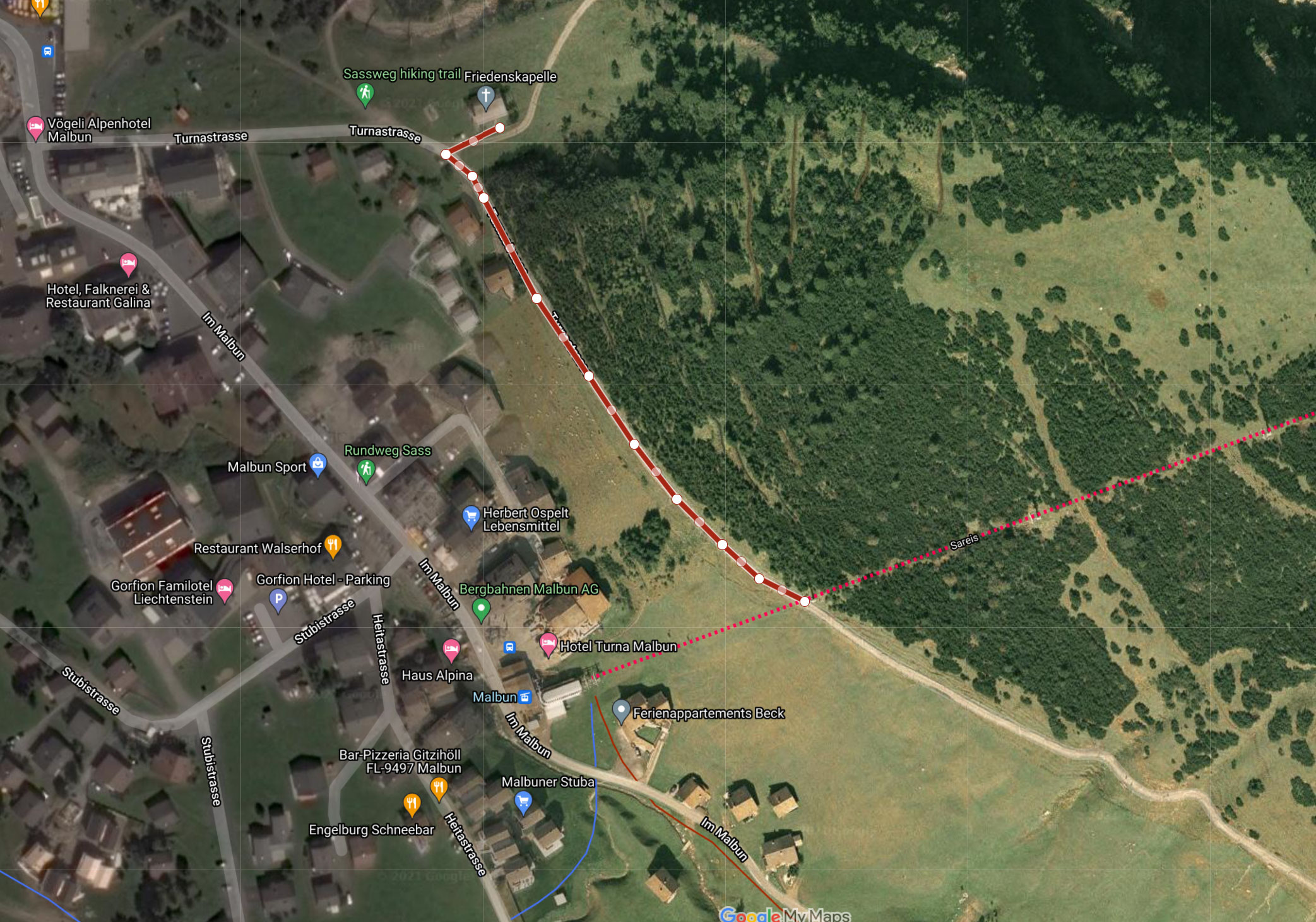Select the Gorfion Hotel - Parking marker

[278, 599]
